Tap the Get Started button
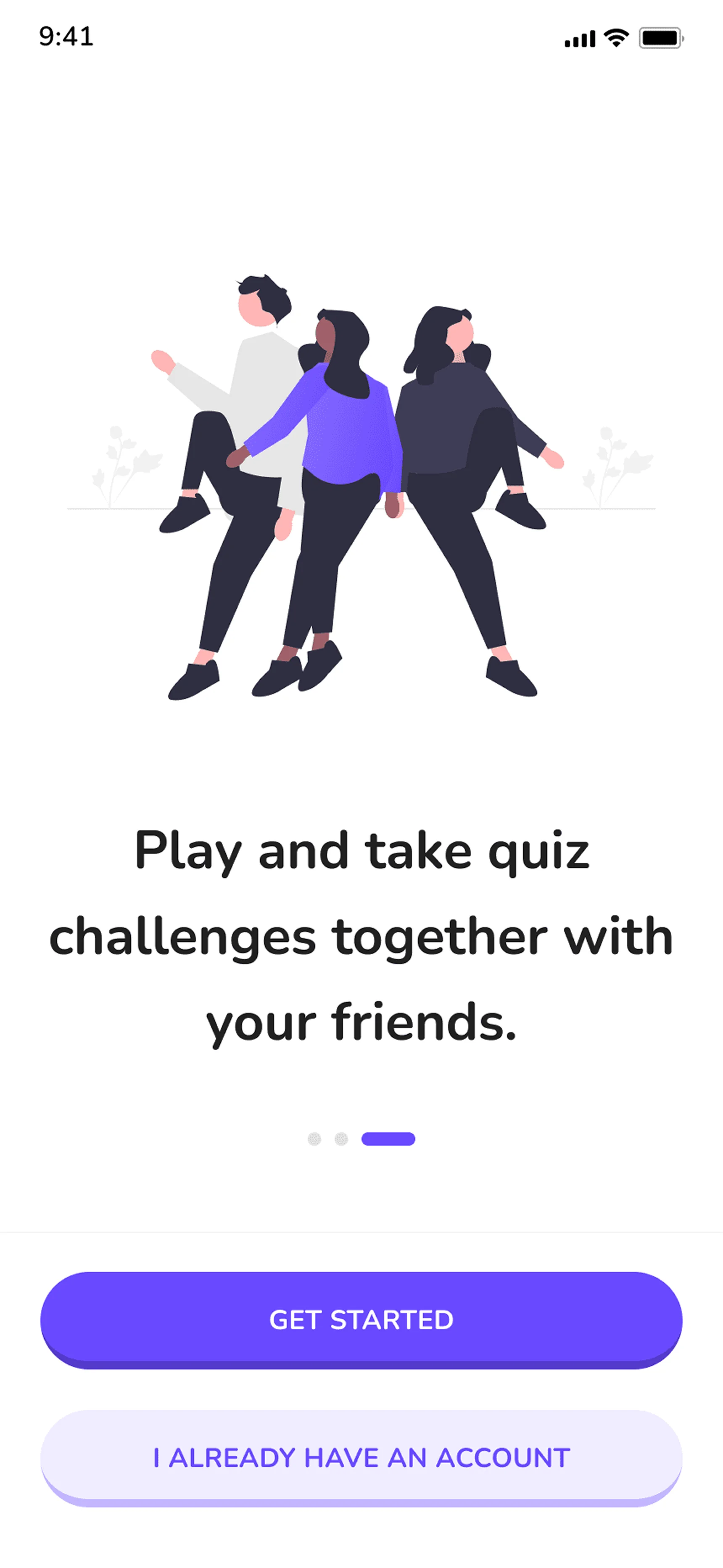Viewport: 723px width, 1568px height. click(361, 1319)
